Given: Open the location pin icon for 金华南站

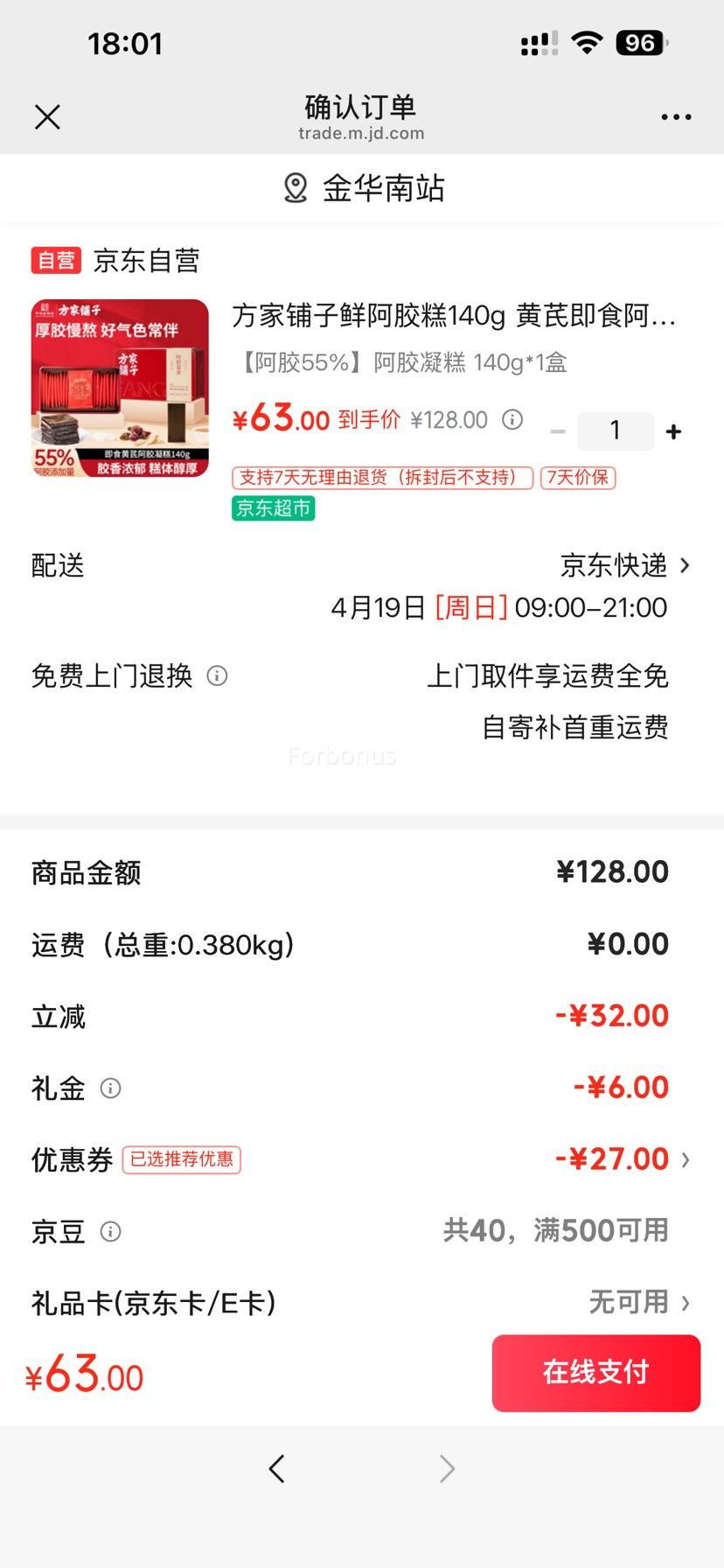Looking at the screenshot, I should (295, 186).
